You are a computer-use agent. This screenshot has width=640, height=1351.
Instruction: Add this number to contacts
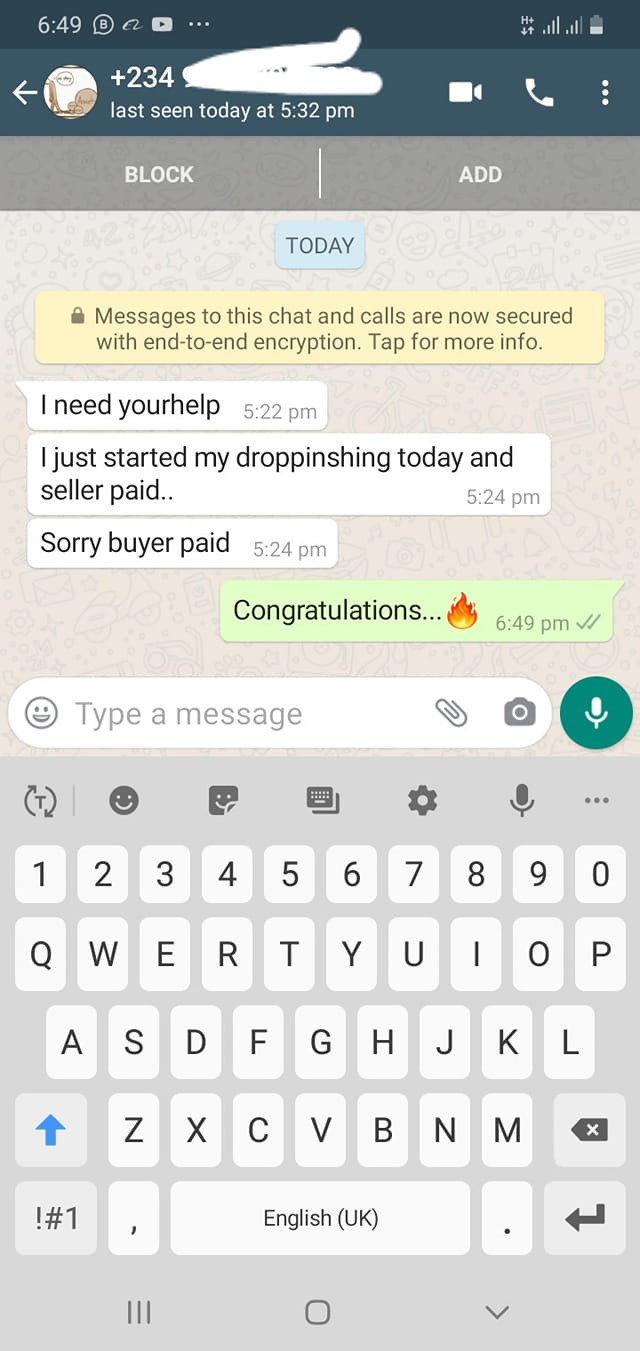480,174
